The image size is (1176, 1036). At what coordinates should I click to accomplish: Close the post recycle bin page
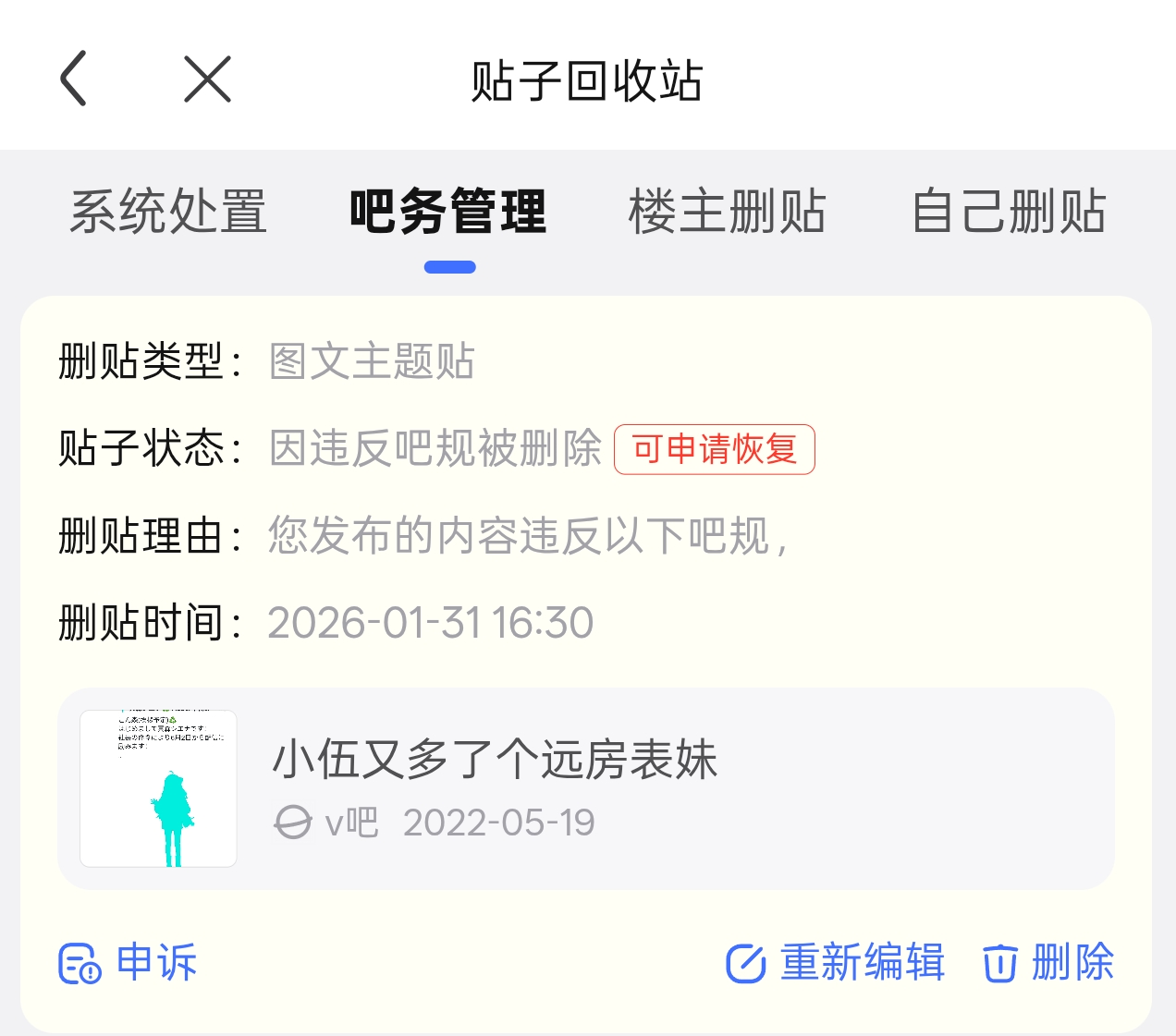[207, 79]
